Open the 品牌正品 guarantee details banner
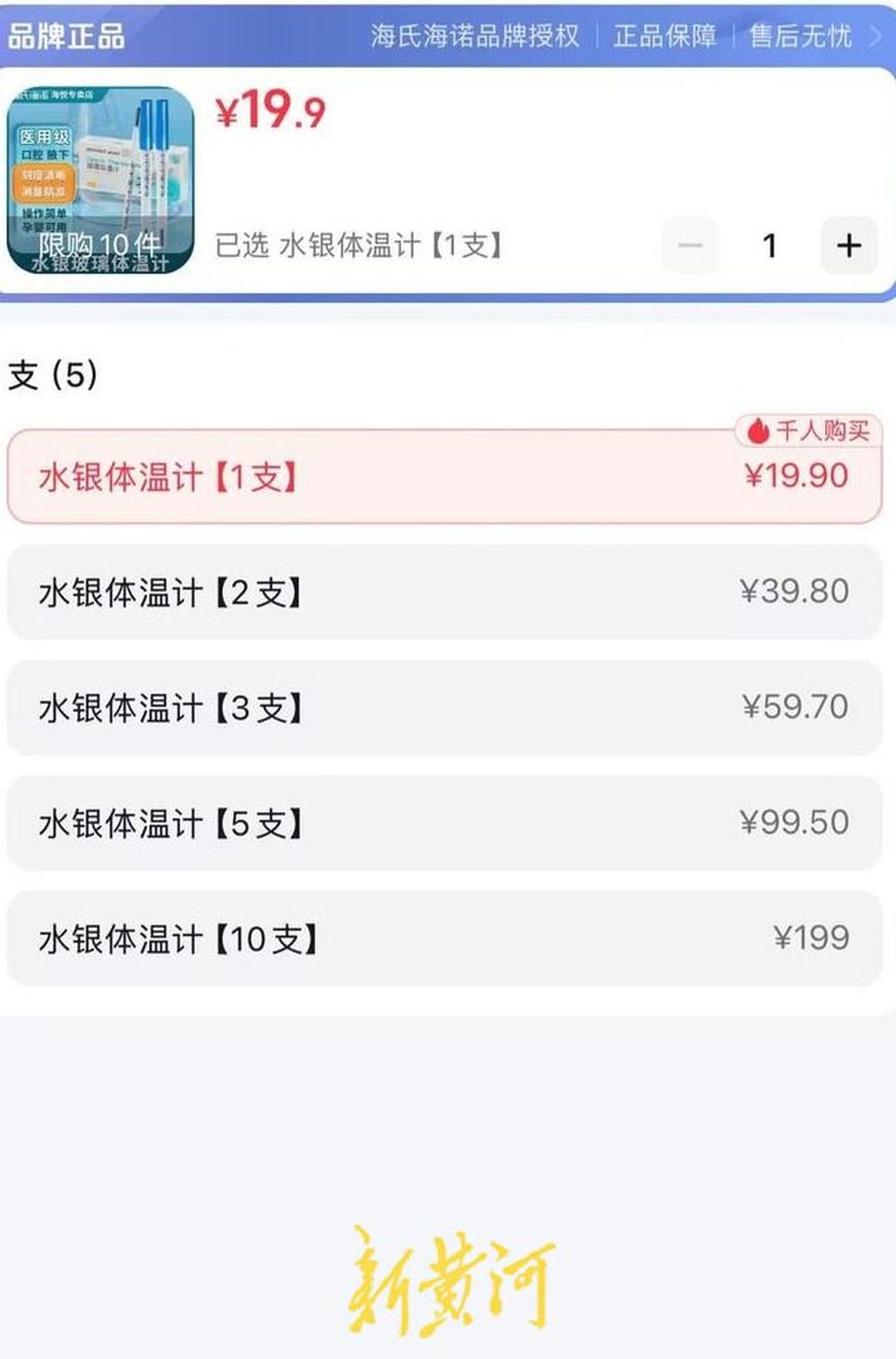The image size is (896, 1359). [448, 36]
